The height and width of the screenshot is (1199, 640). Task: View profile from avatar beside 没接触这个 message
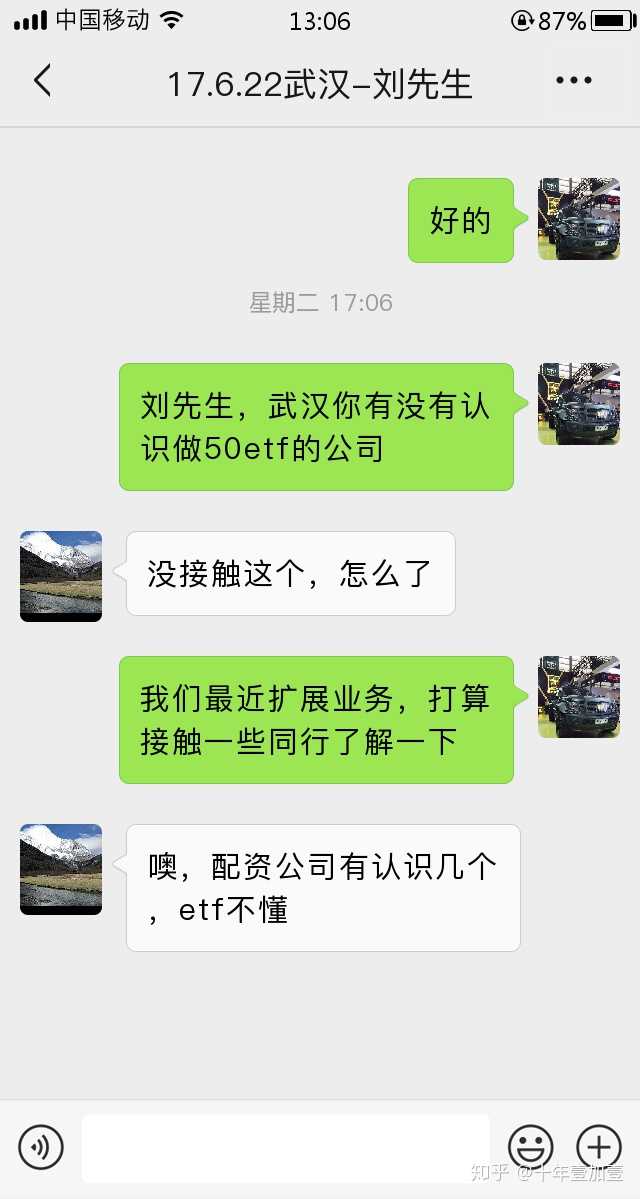[x=61, y=576]
